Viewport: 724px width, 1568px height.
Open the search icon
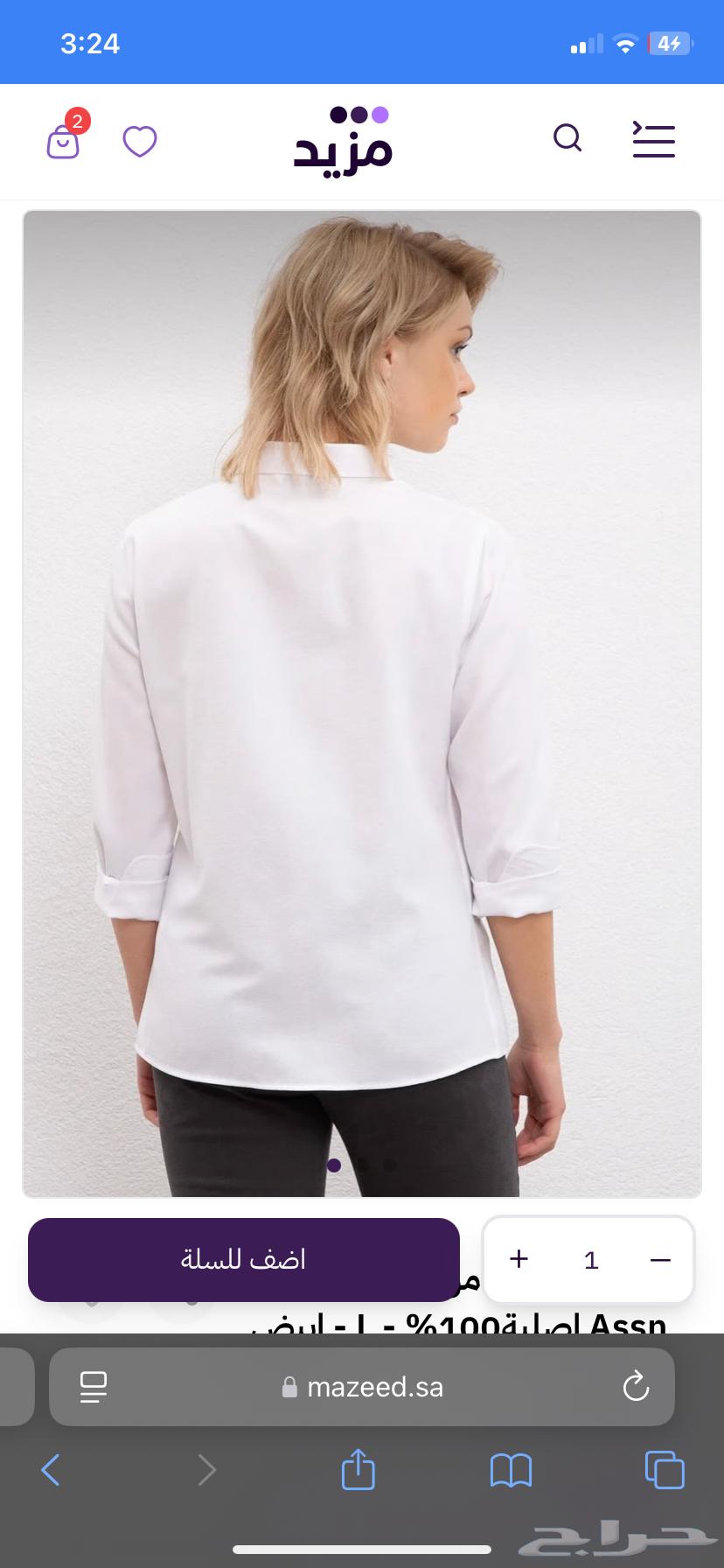click(567, 138)
